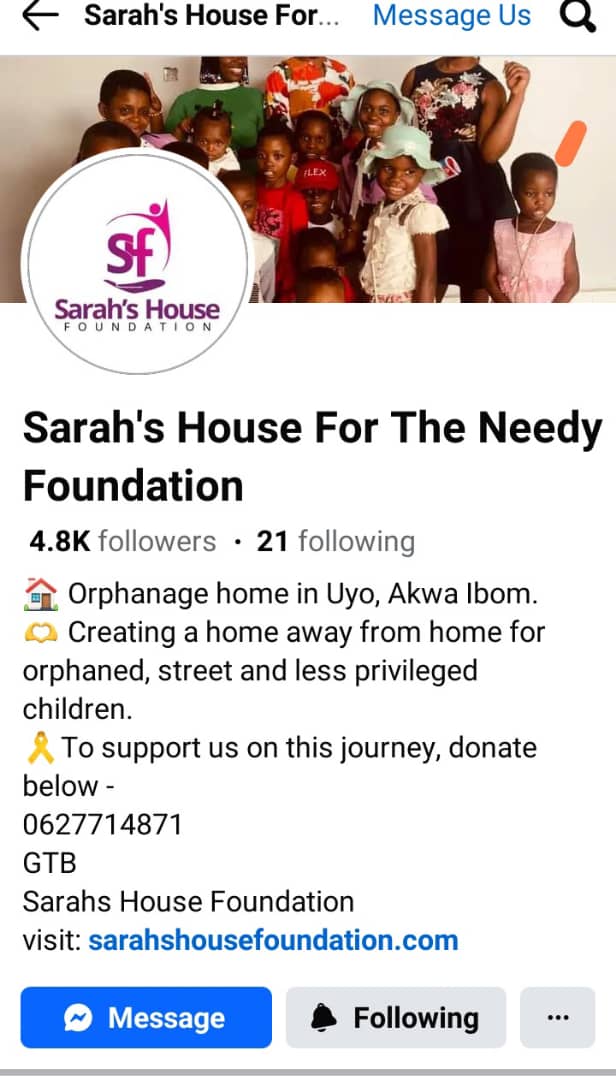
Task: Open the three-dot more options button
Action: pos(558,1017)
